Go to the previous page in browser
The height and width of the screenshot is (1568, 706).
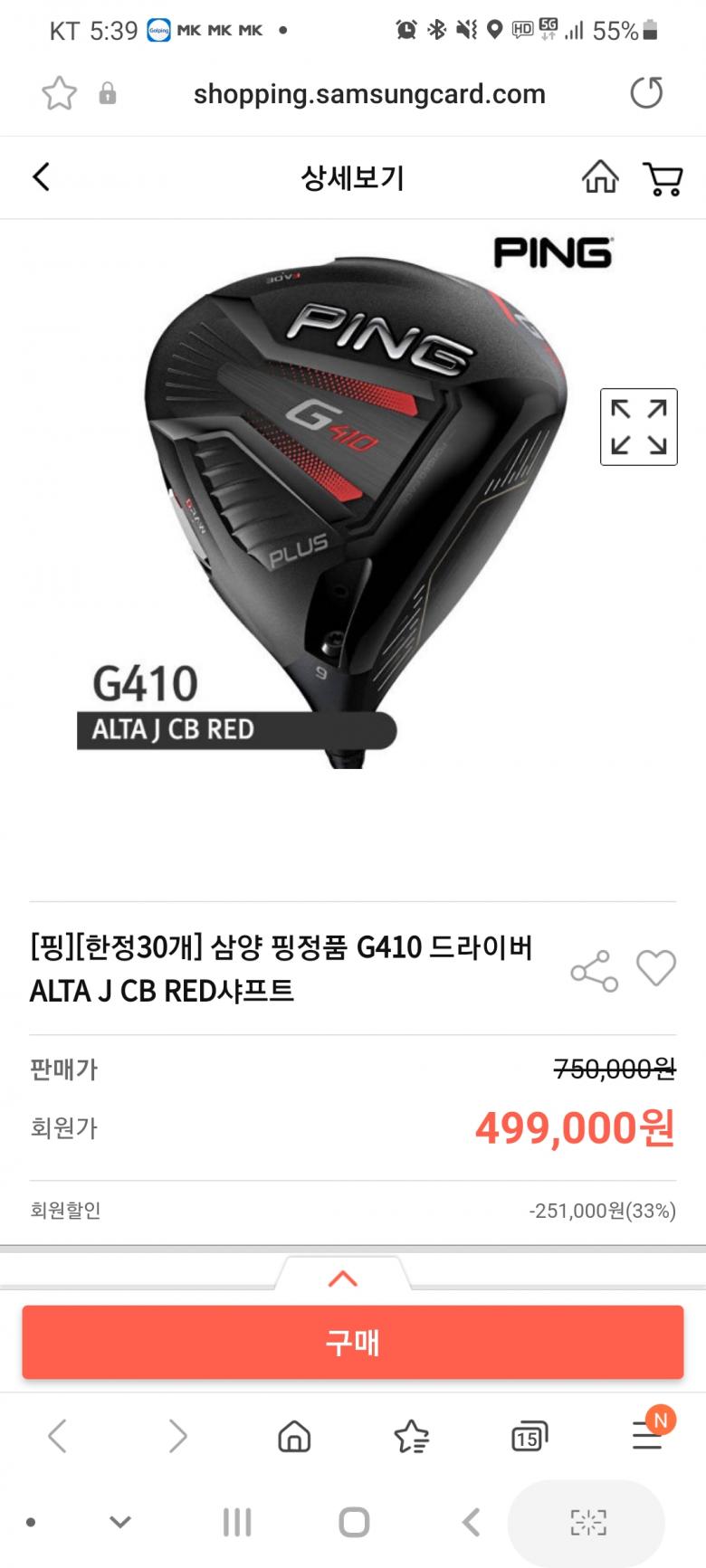58,1436
